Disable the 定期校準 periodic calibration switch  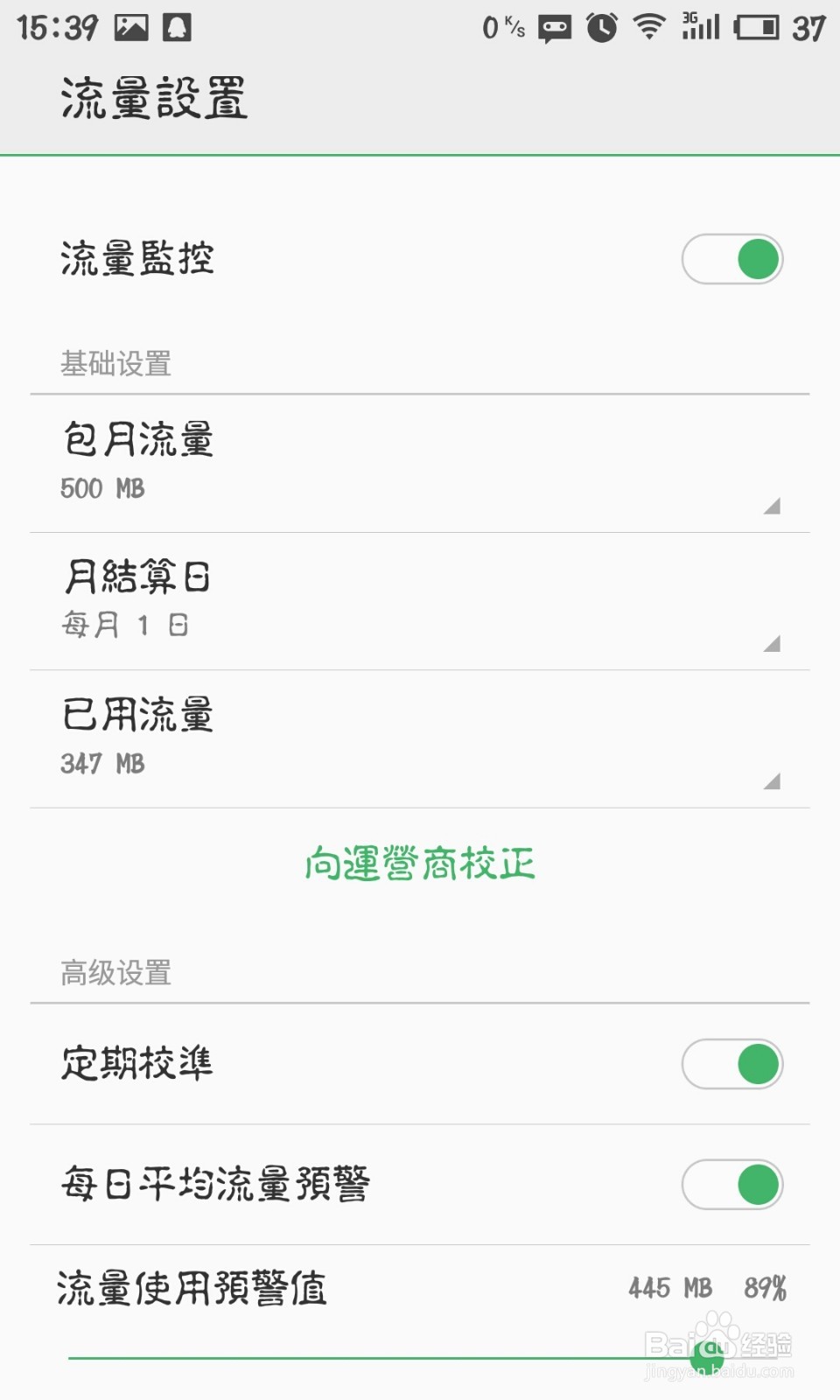coord(733,1063)
